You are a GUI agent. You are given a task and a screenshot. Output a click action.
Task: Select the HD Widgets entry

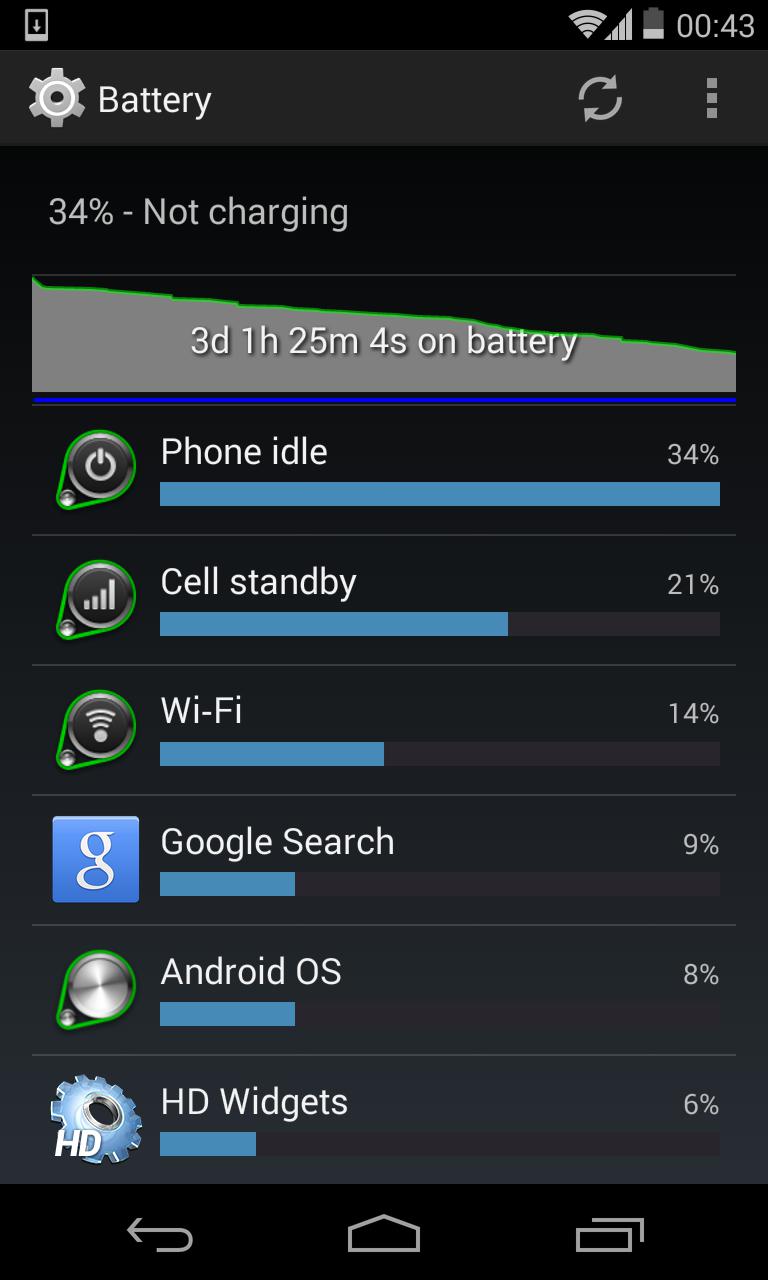384,1120
